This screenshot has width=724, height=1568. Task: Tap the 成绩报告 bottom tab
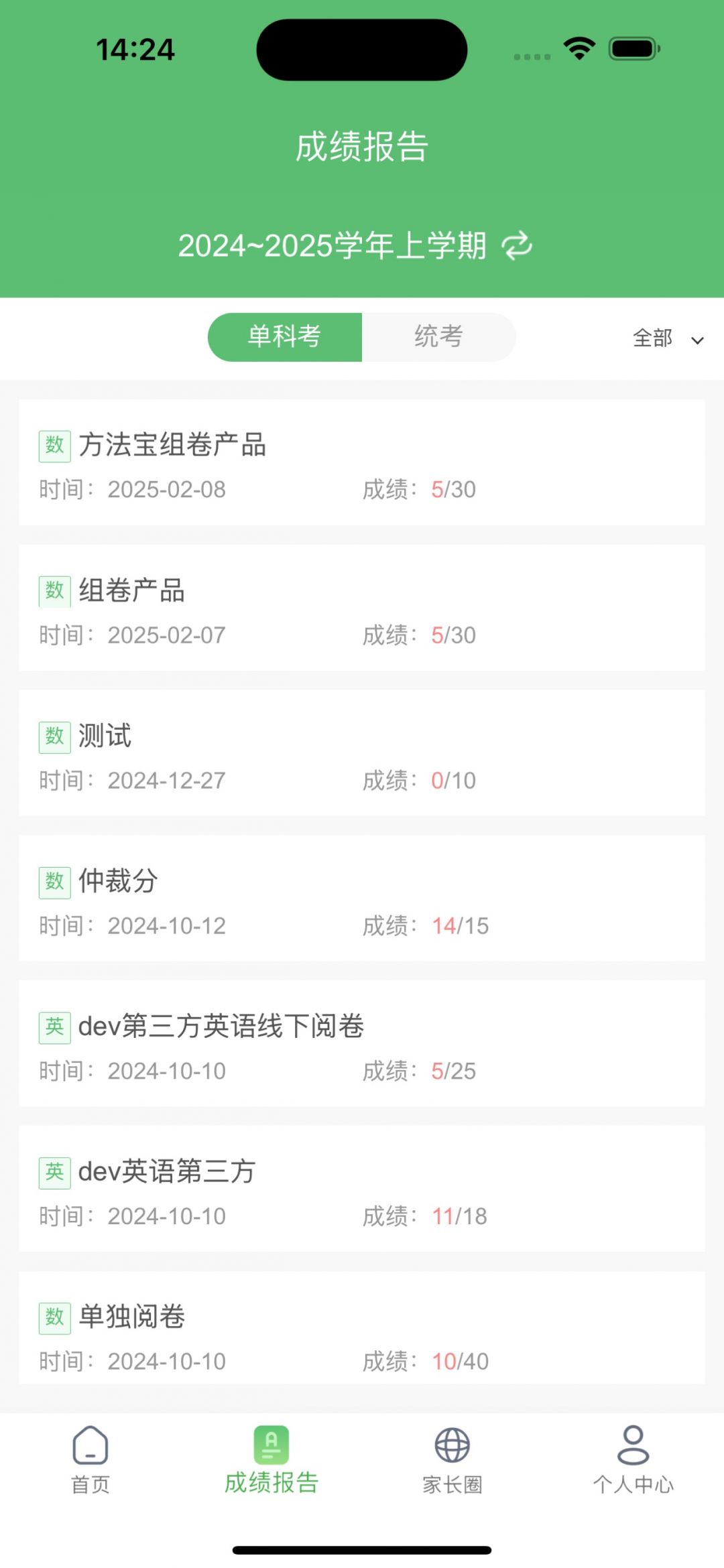point(271,1461)
